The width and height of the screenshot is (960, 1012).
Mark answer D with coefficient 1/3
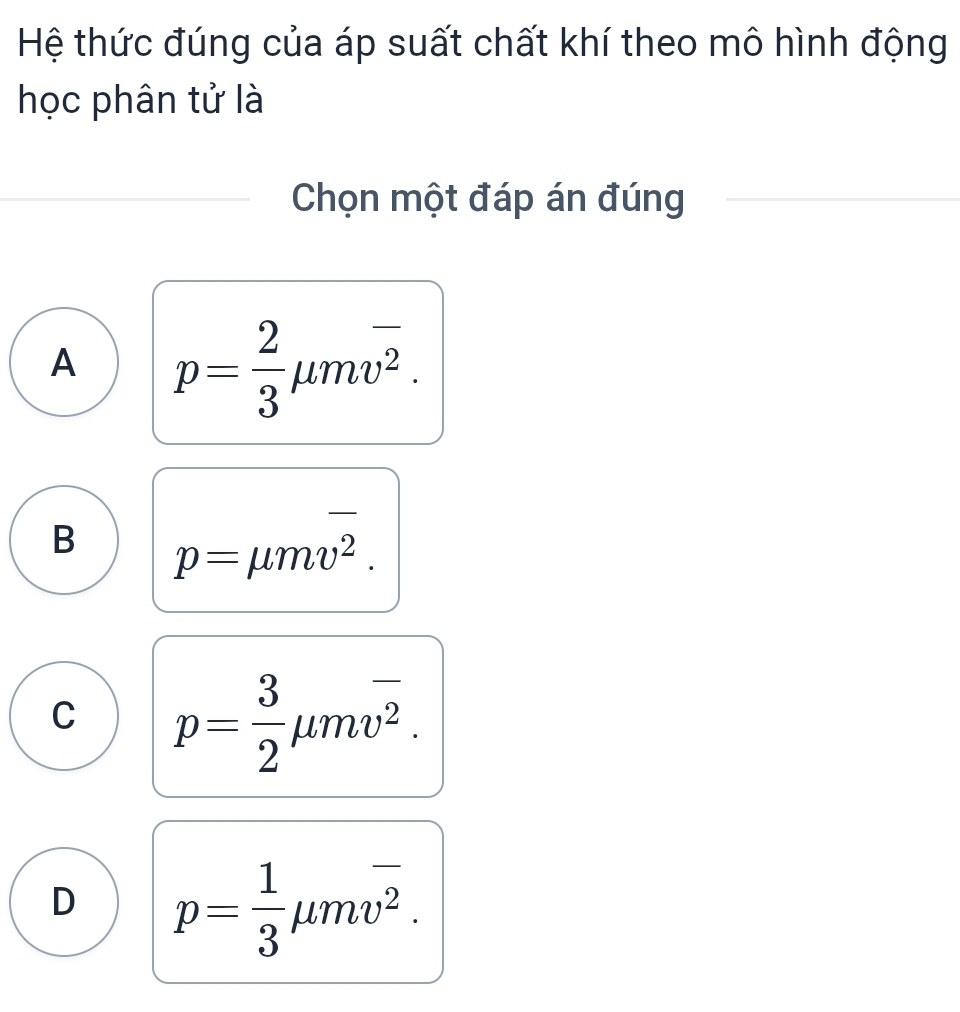point(64,902)
